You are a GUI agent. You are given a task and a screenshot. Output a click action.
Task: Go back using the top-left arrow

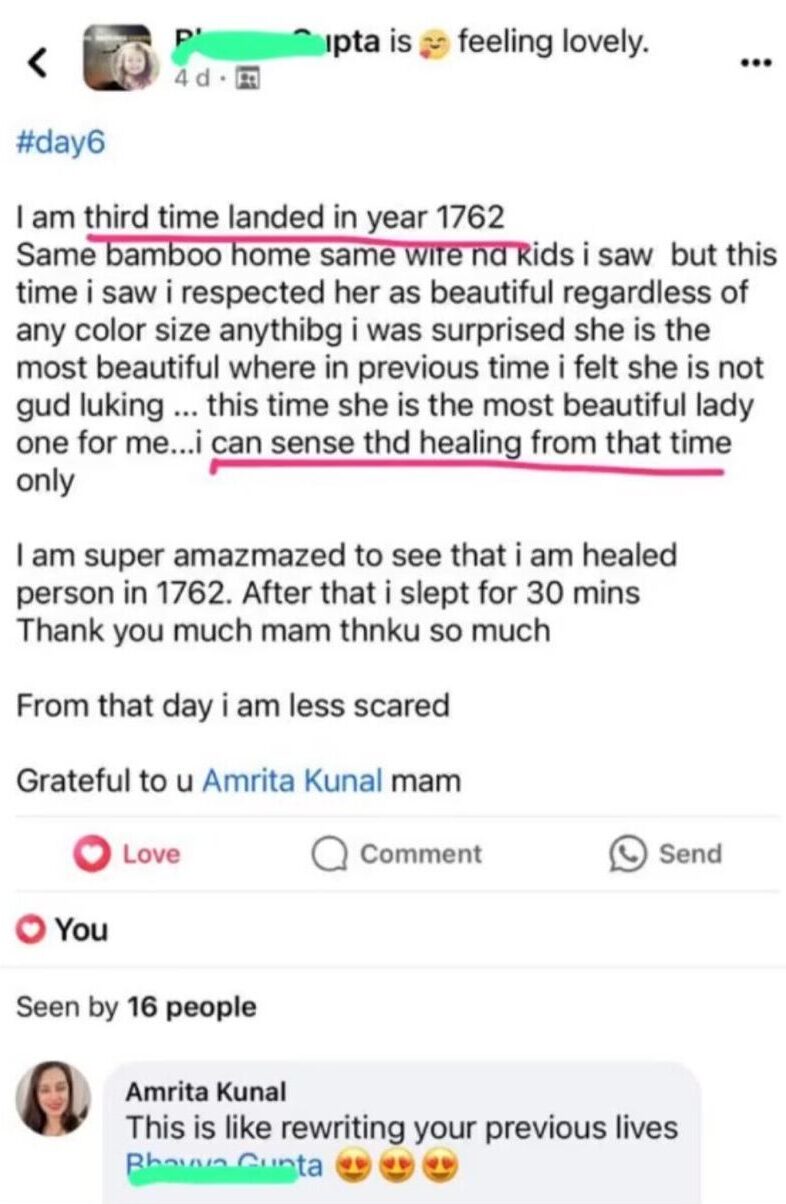point(38,64)
